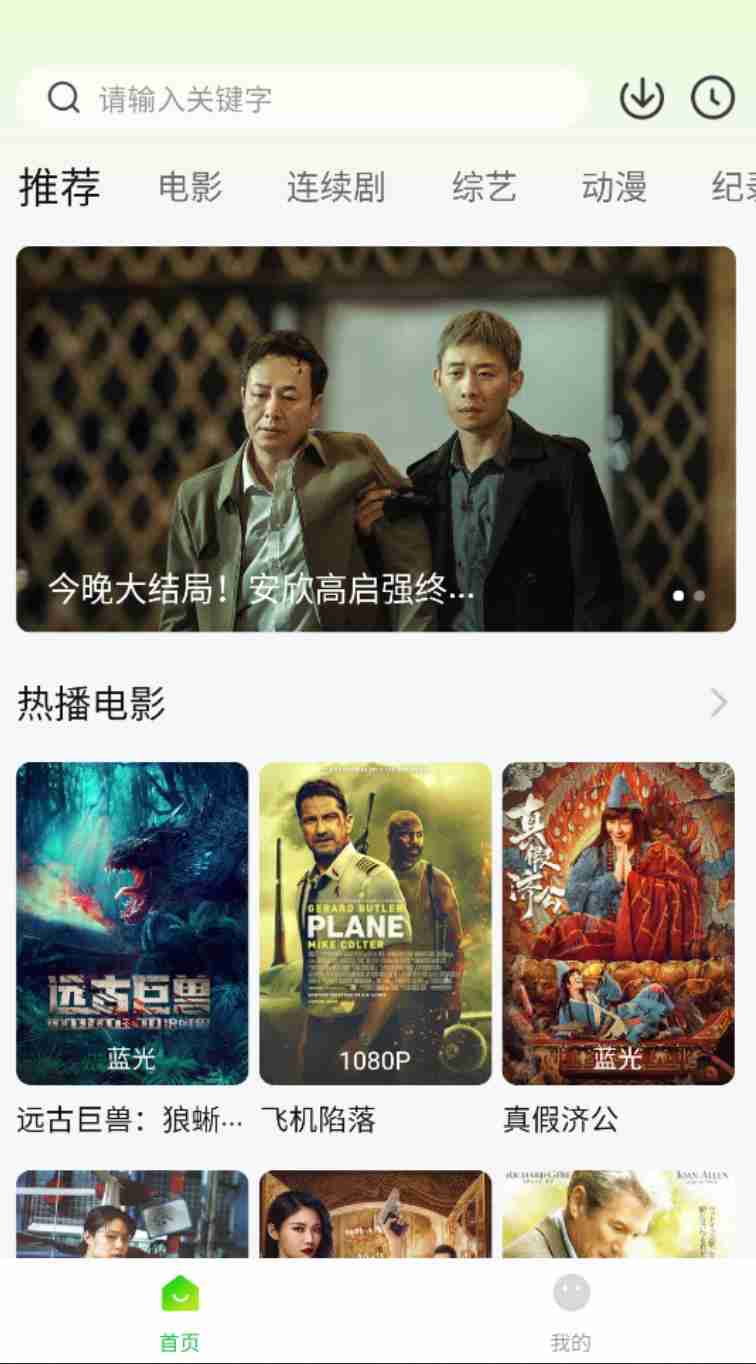Go to the 首页 bottom tab

click(180, 1311)
